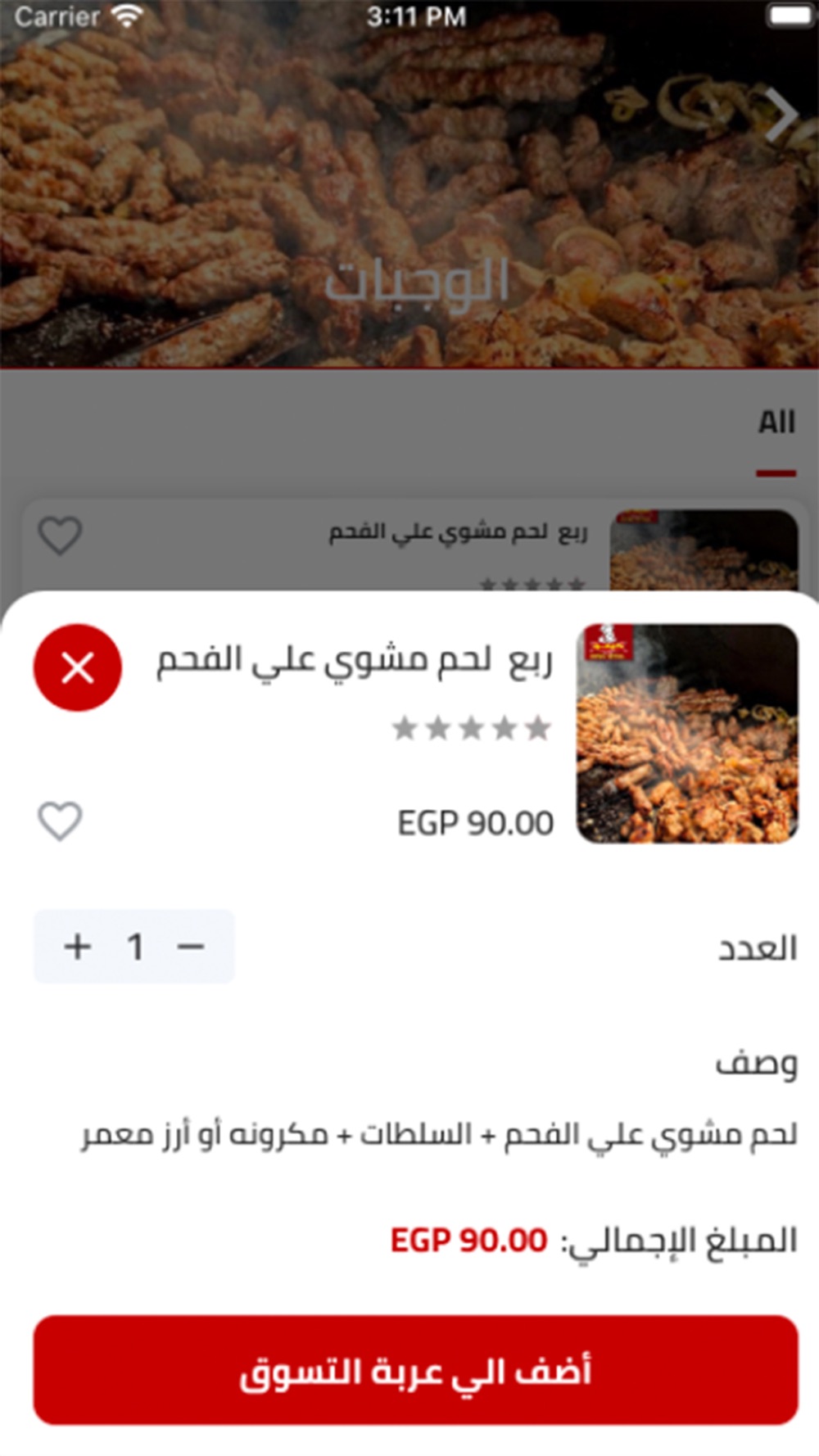Favorite the dish with the sheet's heart icon
The height and width of the screenshot is (1456, 819).
click(x=61, y=821)
